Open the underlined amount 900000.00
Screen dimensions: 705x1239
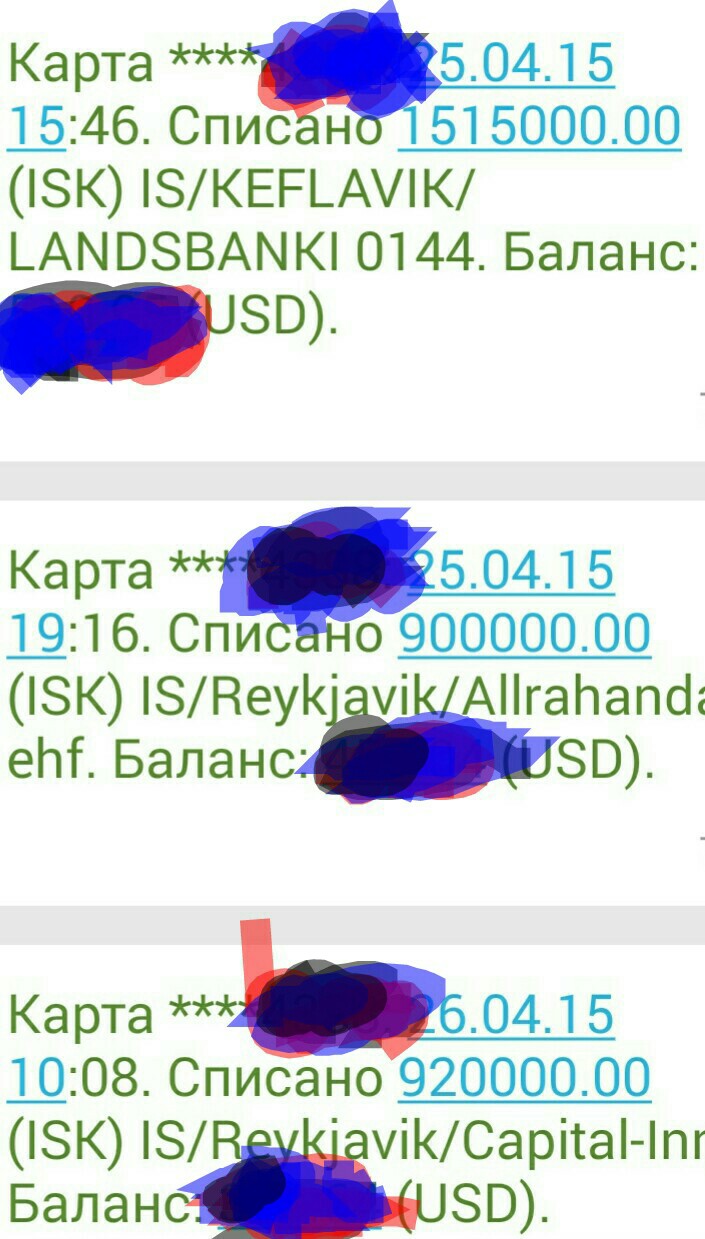click(524, 633)
